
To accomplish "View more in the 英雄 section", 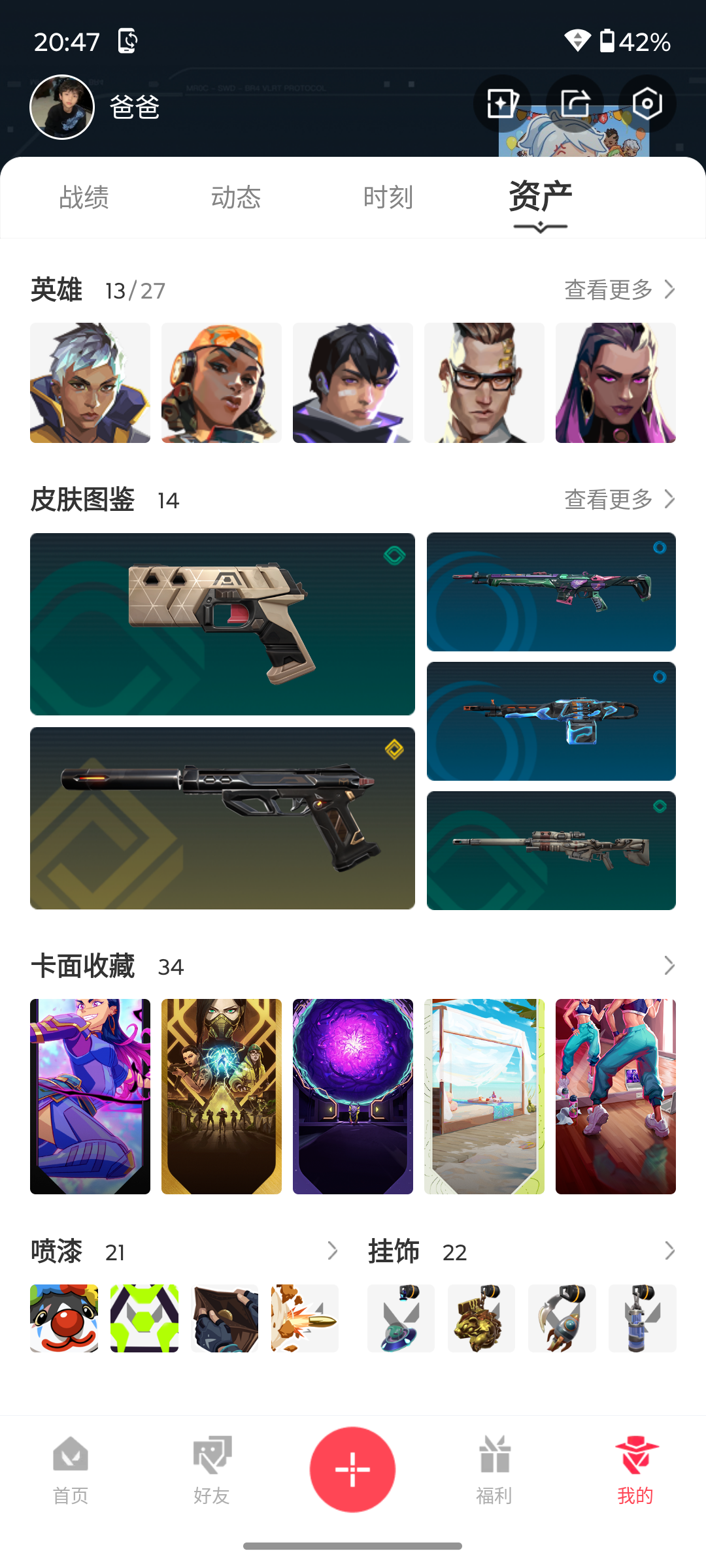I will click(x=620, y=289).
